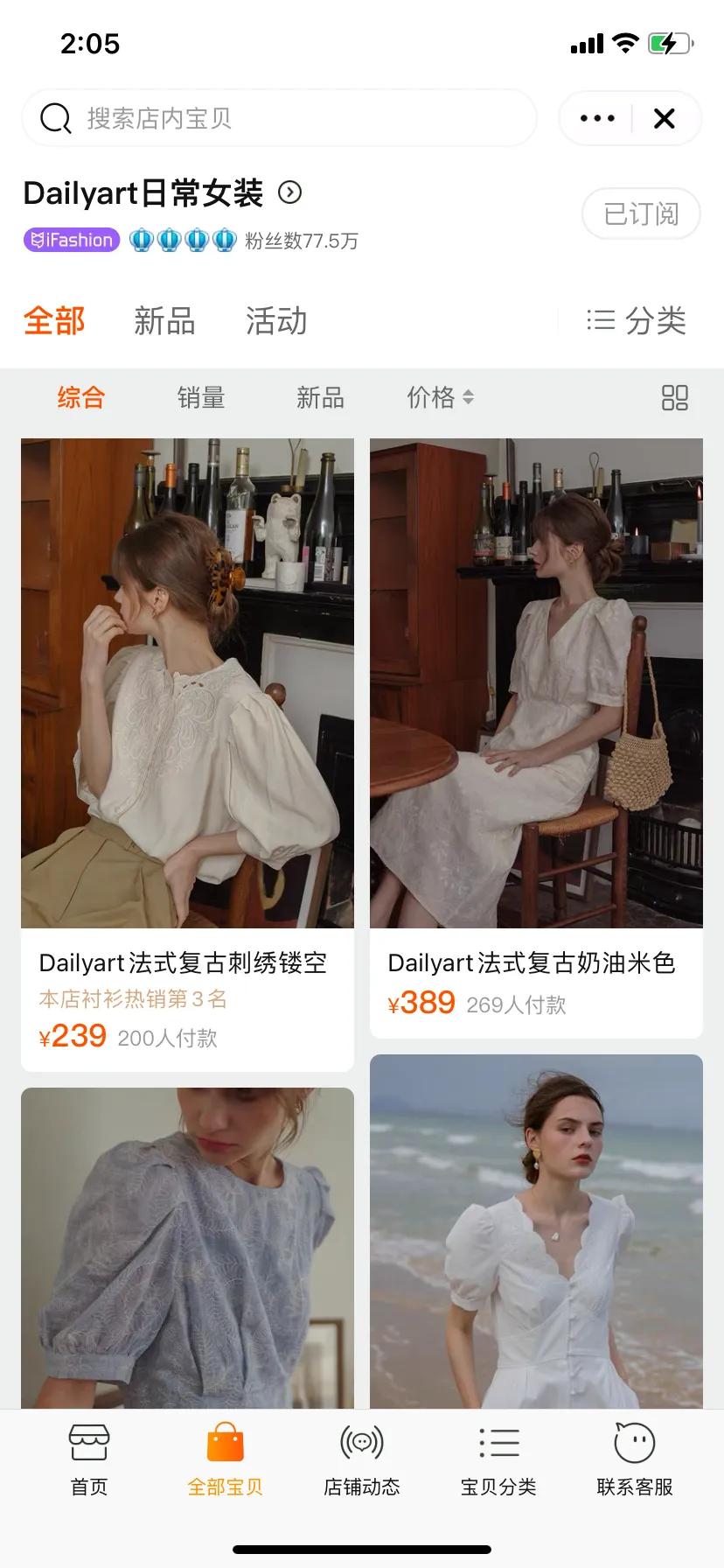Switch to the 新品 new arrivals tab
Screen dimensions: 724x1568
(164, 321)
